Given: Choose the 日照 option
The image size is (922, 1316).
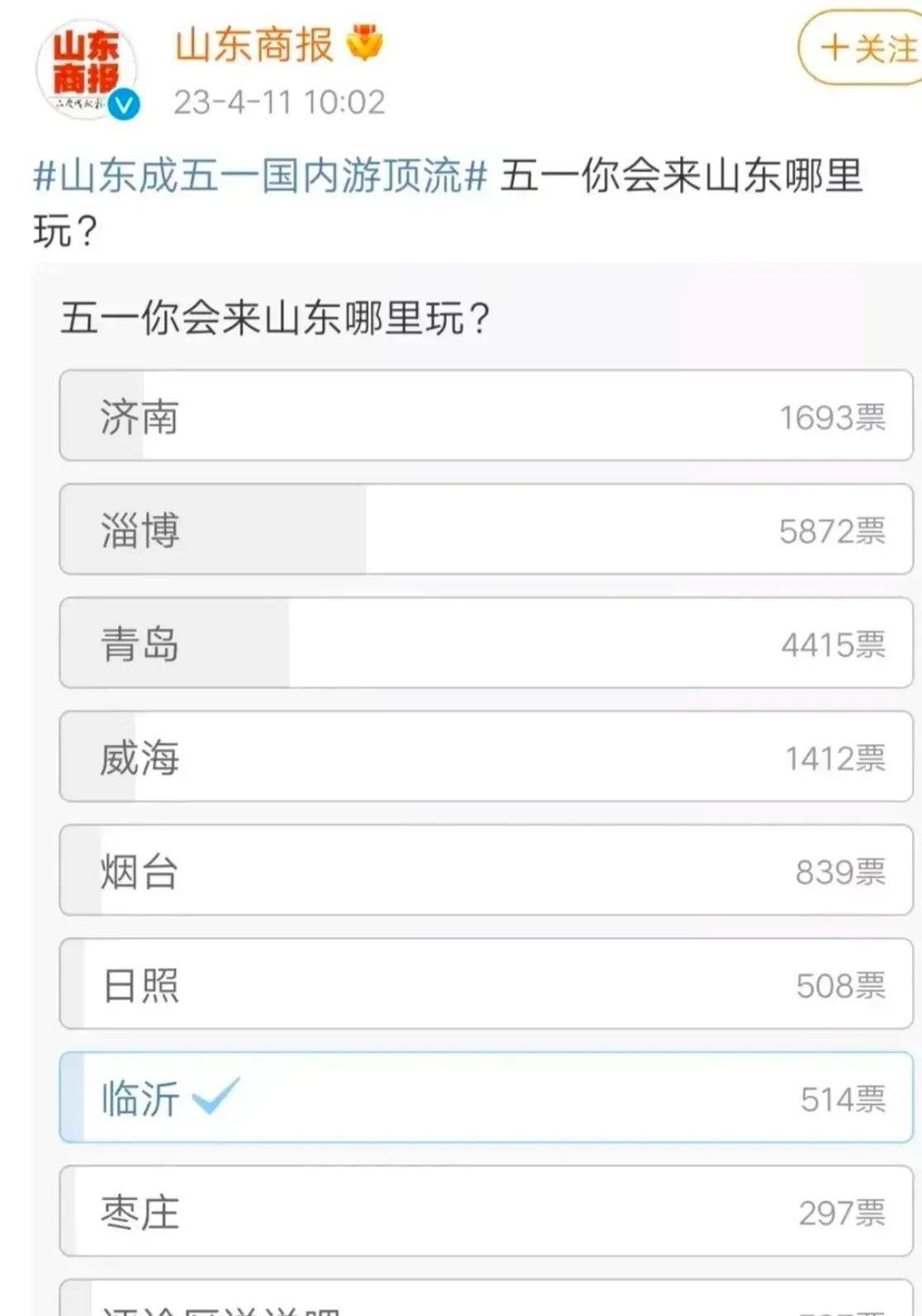Looking at the screenshot, I should (x=485, y=984).
